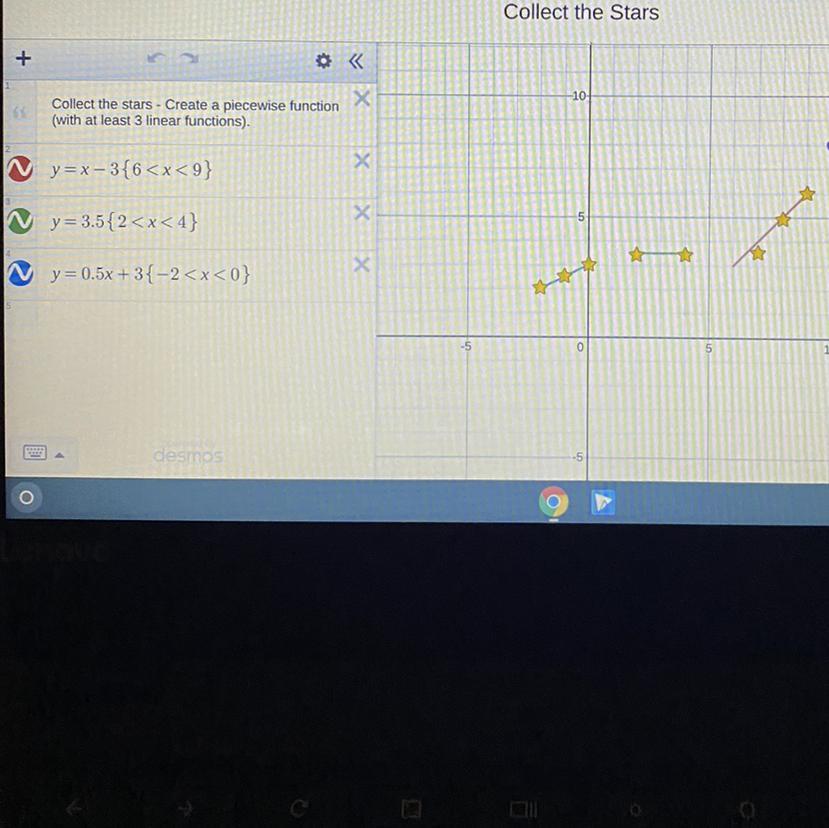829x828 pixels.
Task: Hide the blue y=0.5x+3 graph
Action: [x=18, y=272]
